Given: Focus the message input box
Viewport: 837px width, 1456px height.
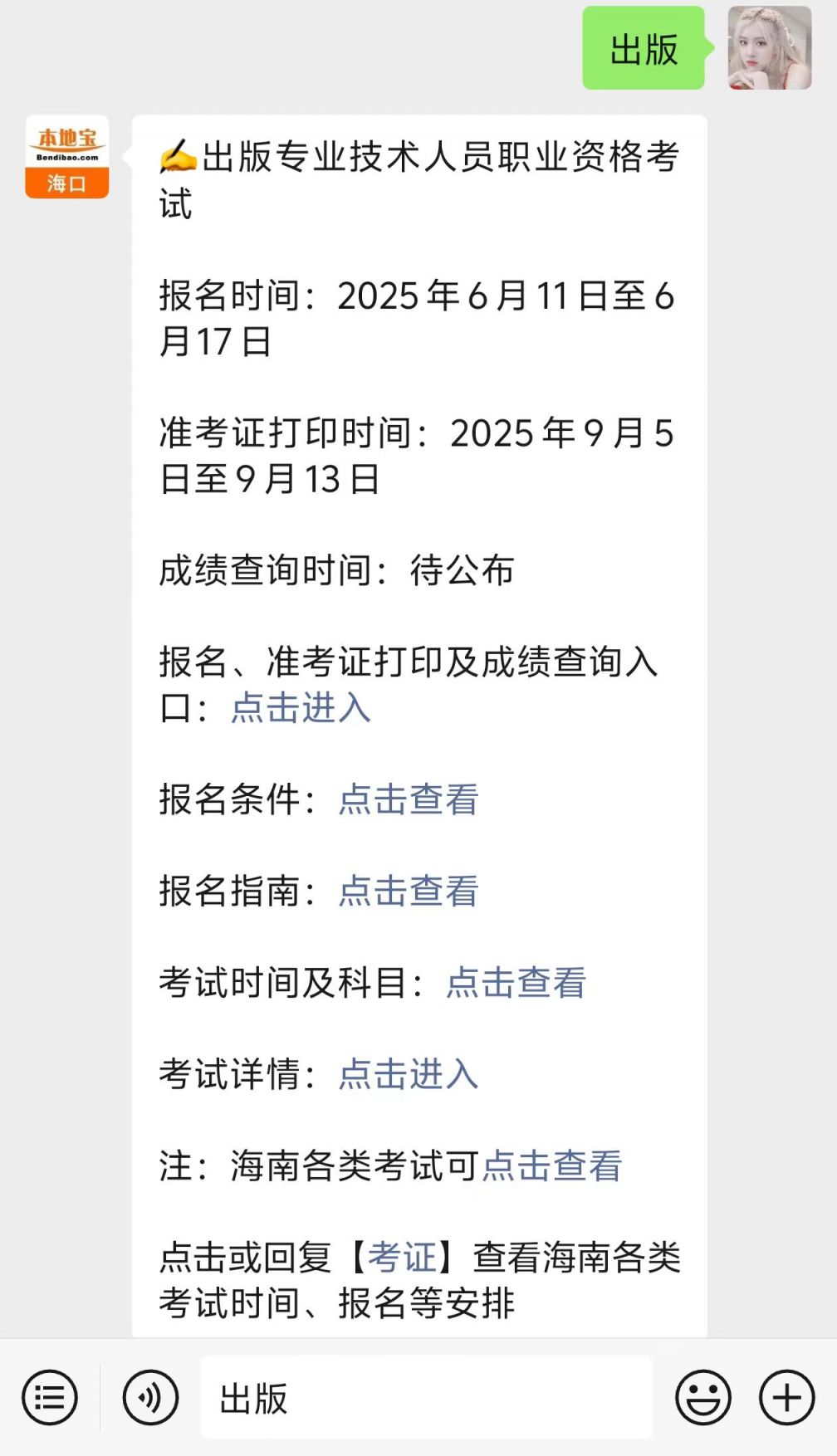Looking at the screenshot, I should tap(426, 1398).
